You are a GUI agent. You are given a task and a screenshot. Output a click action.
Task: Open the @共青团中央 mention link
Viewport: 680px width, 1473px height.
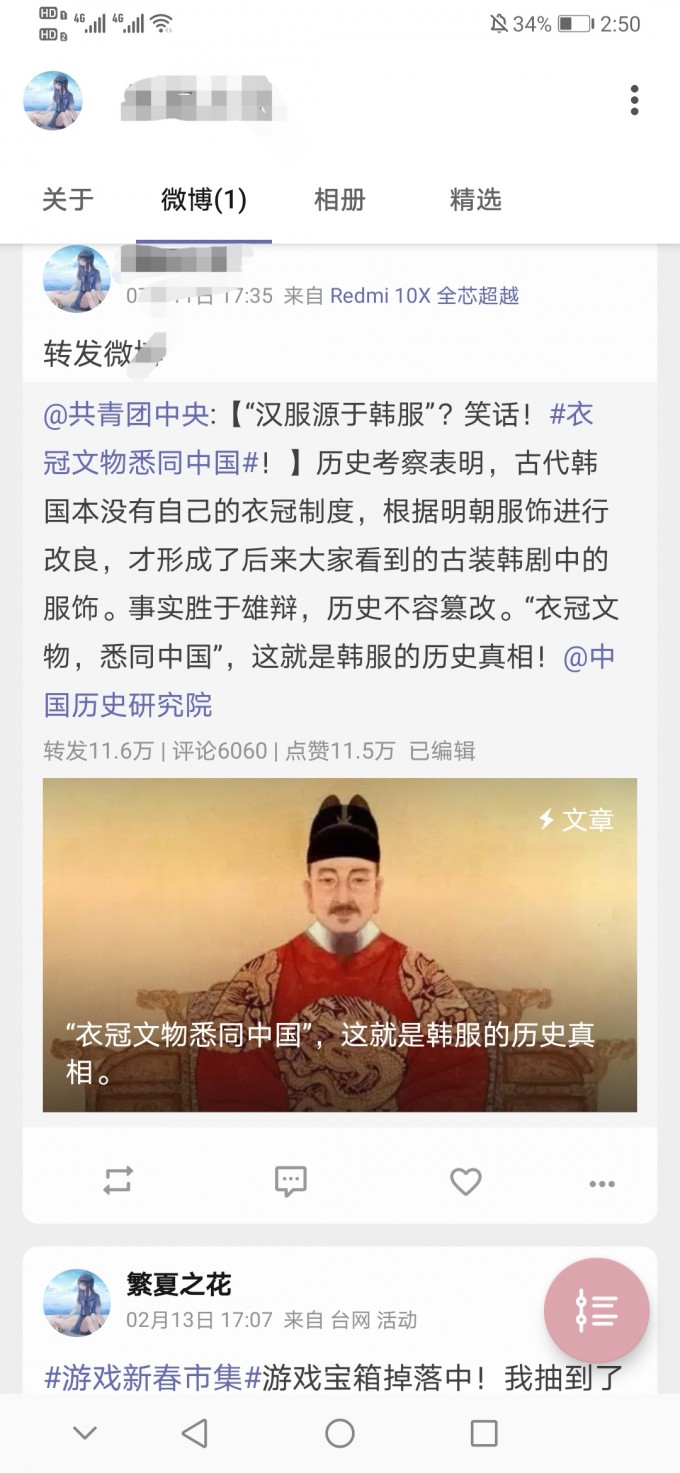pyautogui.click(x=125, y=413)
